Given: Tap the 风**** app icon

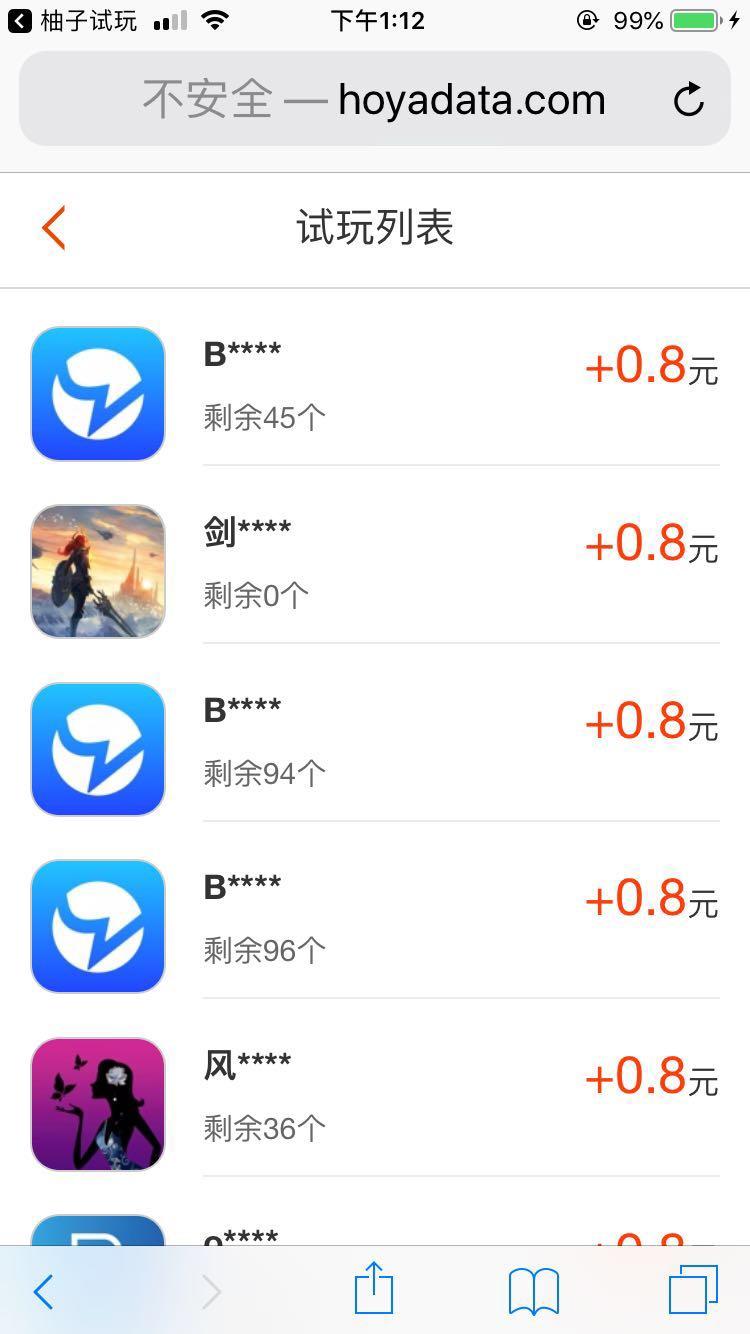Looking at the screenshot, I should pos(97,1103).
